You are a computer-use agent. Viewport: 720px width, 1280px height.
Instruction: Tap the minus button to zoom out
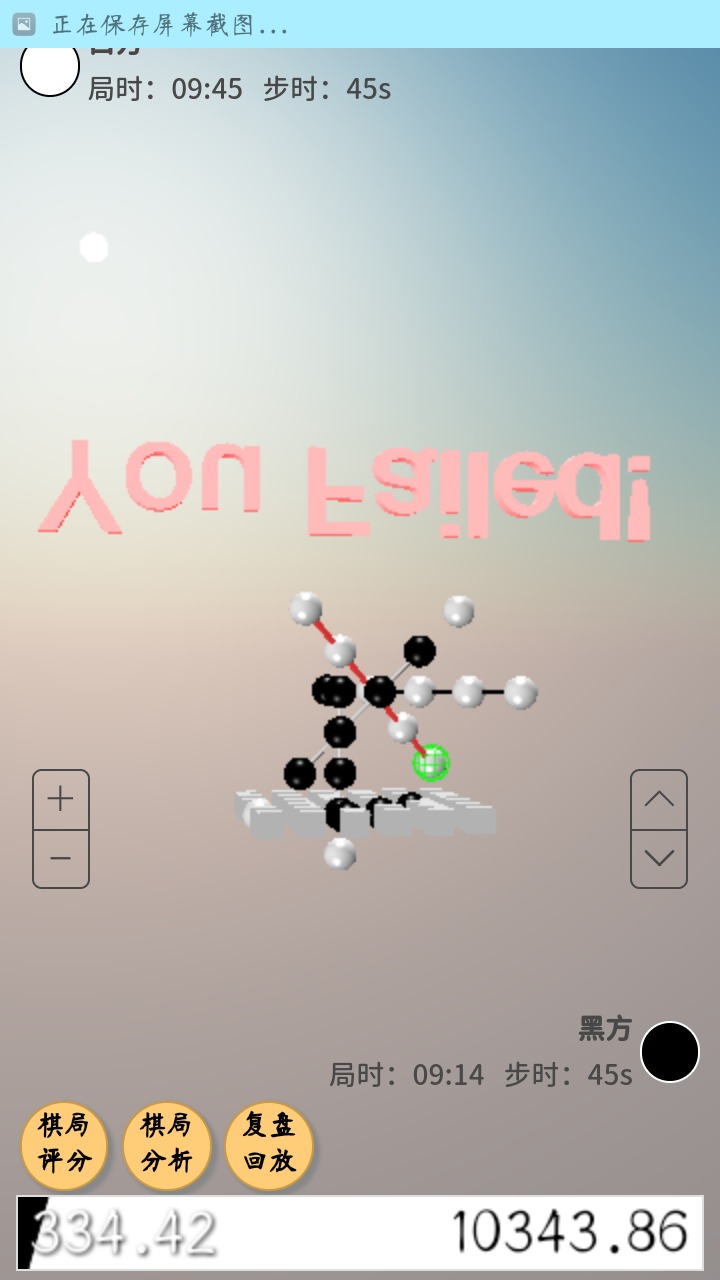[61, 858]
